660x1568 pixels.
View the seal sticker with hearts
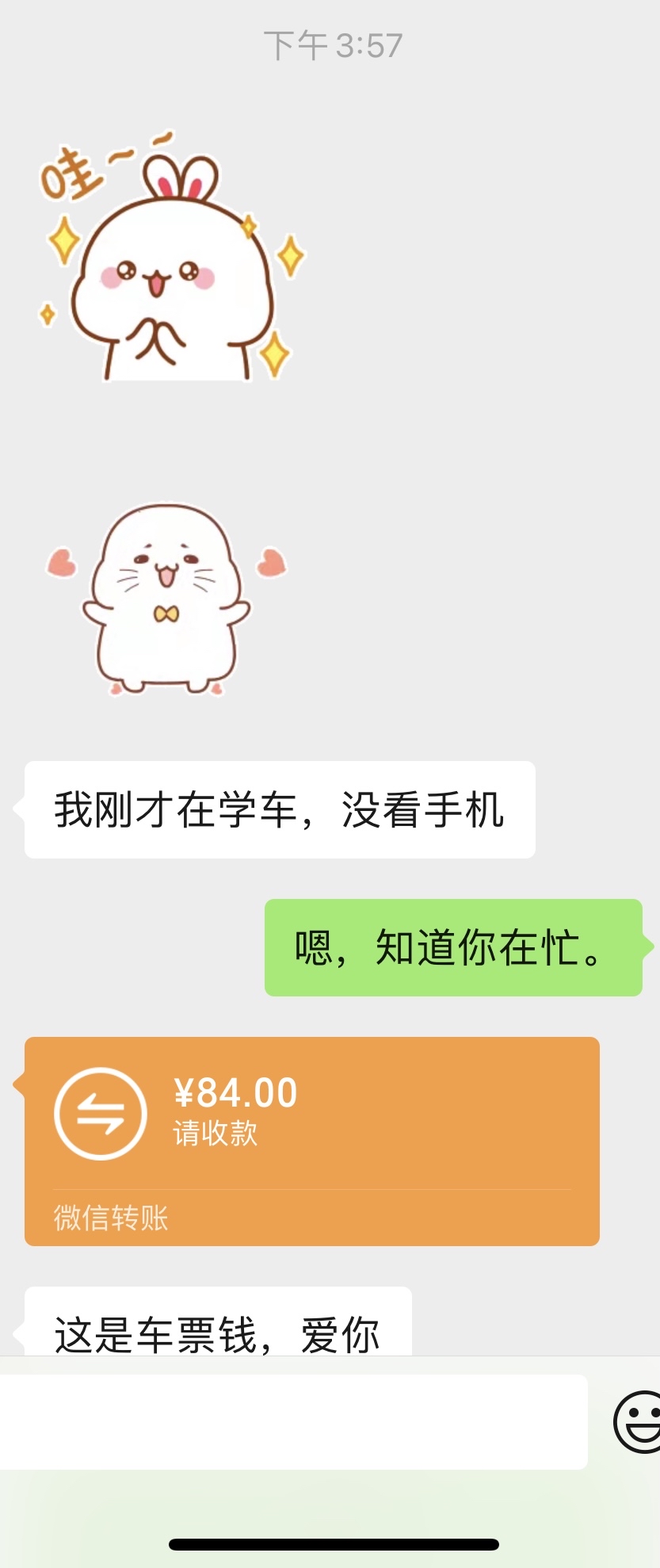166,599
